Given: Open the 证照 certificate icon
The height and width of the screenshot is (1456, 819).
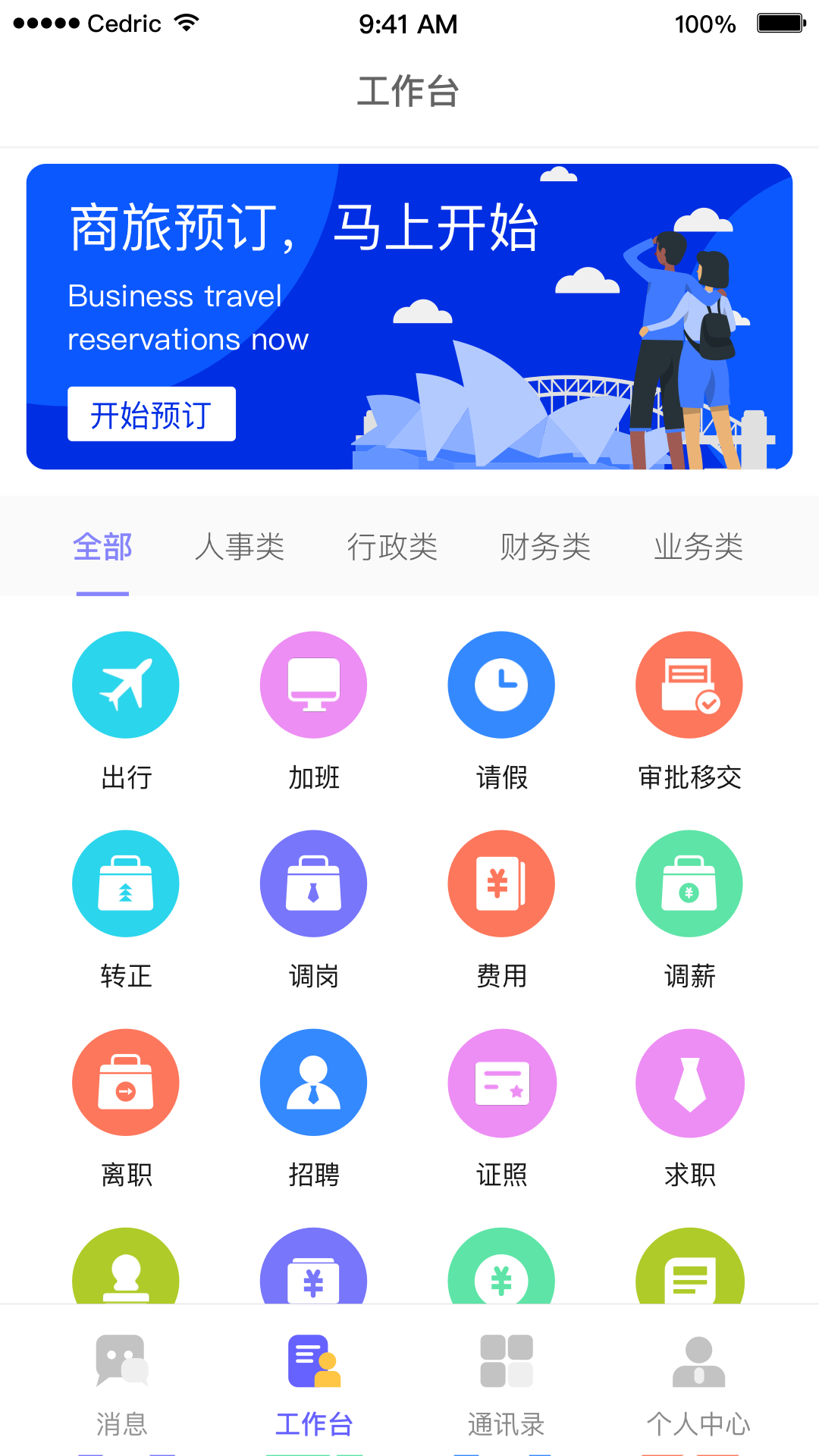Looking at the screenshot, I should (501, 1083).
